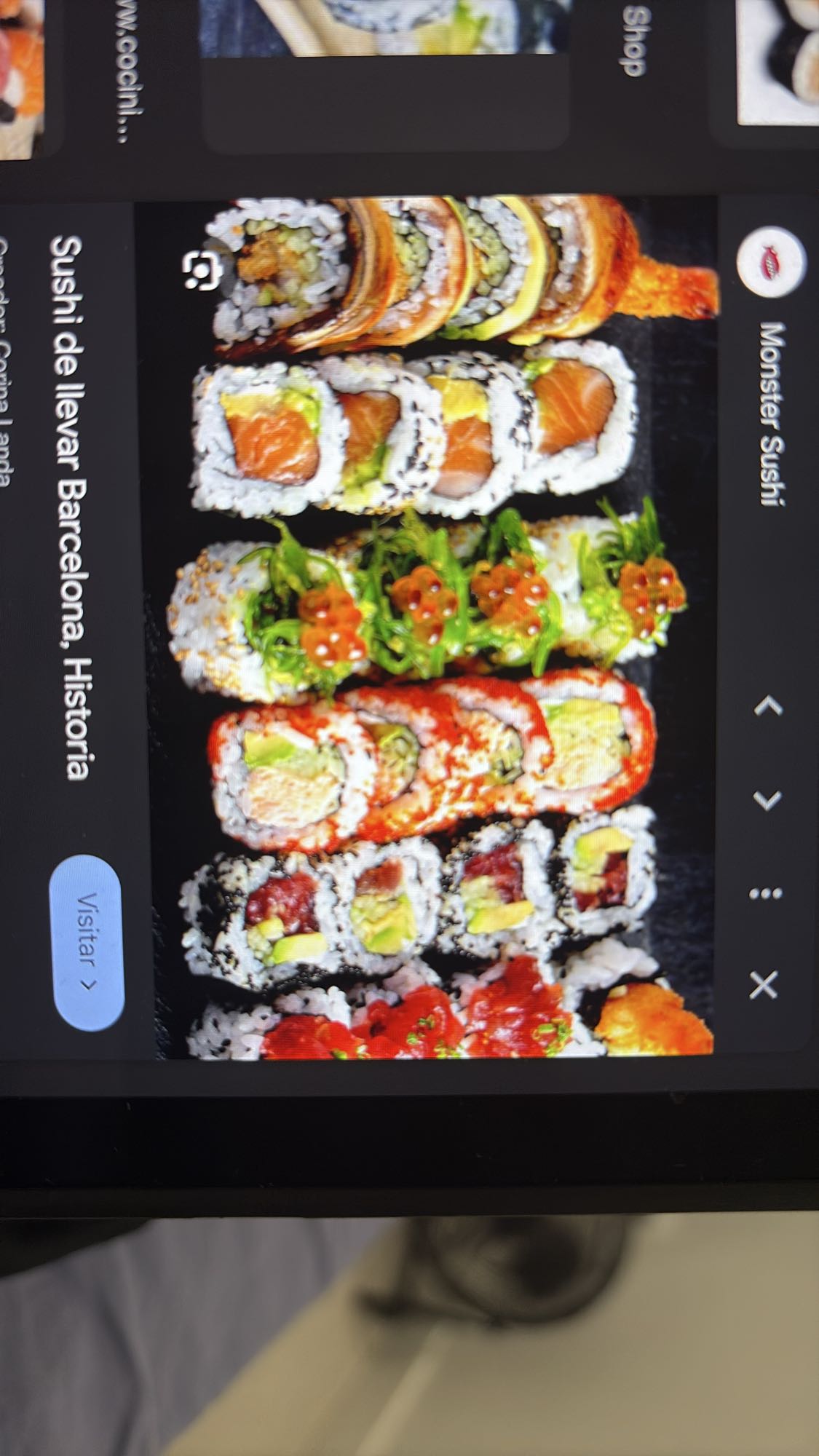Tap the arrow inside the Visitar pill
Image resolution: width=819 pixels, height=1456 pixels.
click(89, 984)
